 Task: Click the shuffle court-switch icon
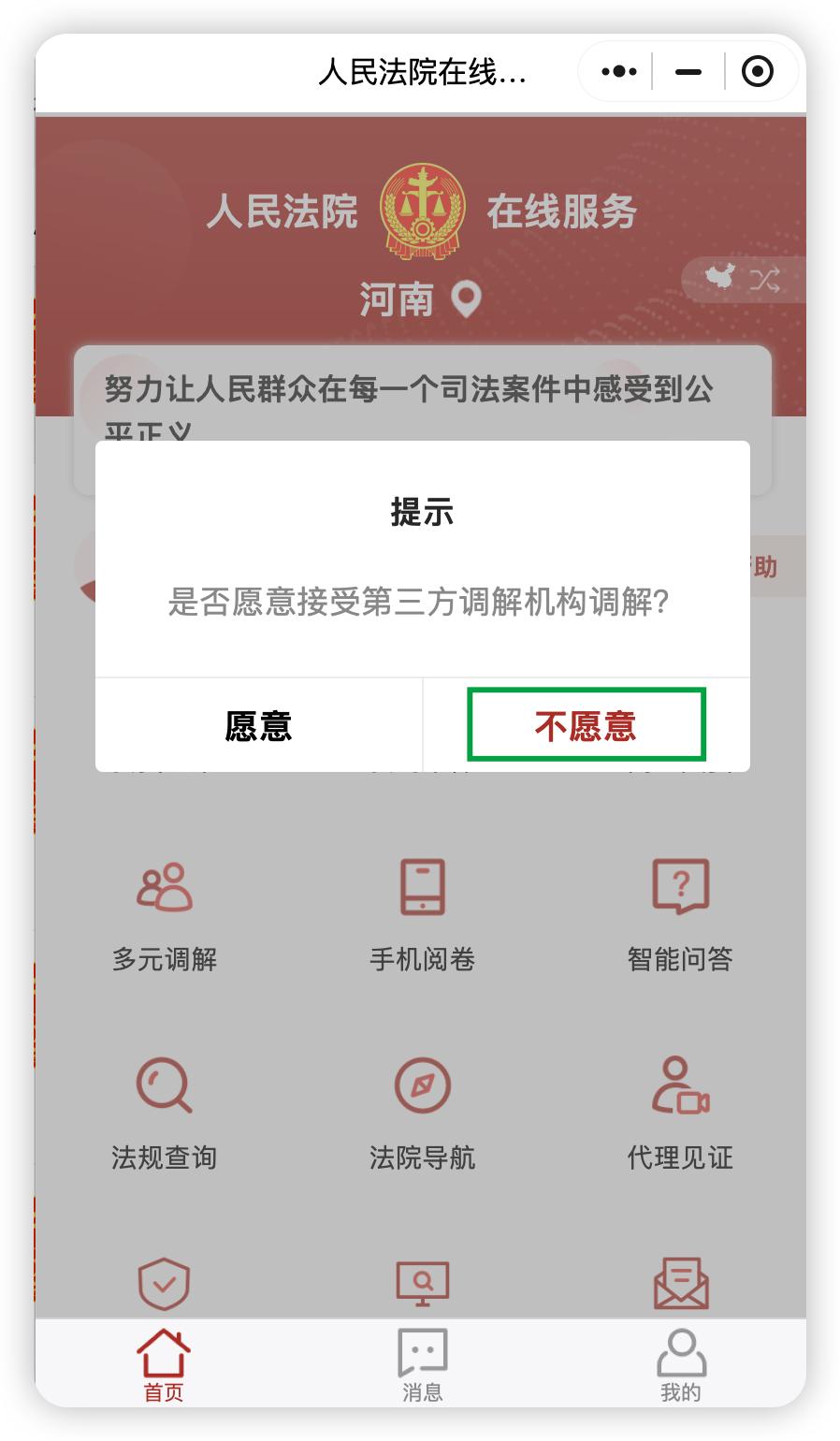764,279
